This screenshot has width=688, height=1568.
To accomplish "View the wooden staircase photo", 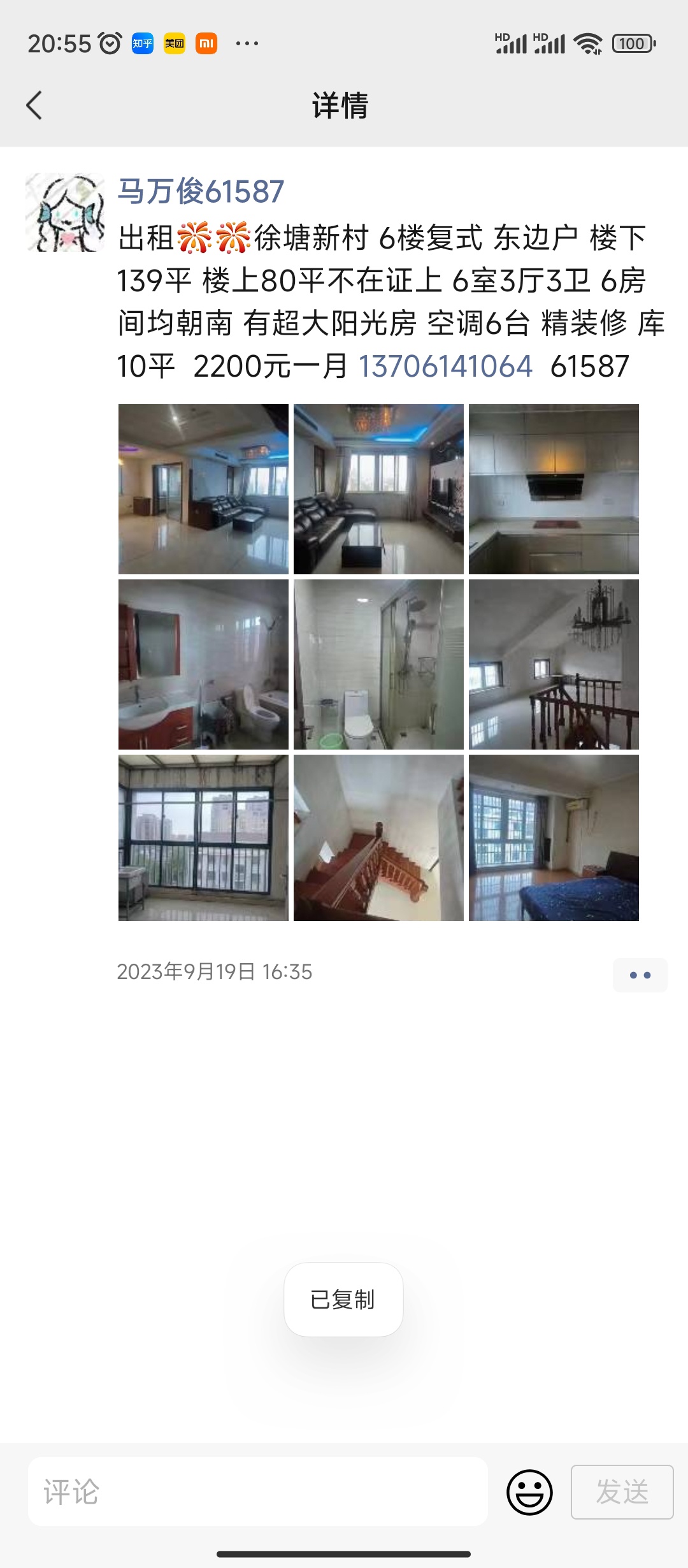I will [x=378, y=838].
